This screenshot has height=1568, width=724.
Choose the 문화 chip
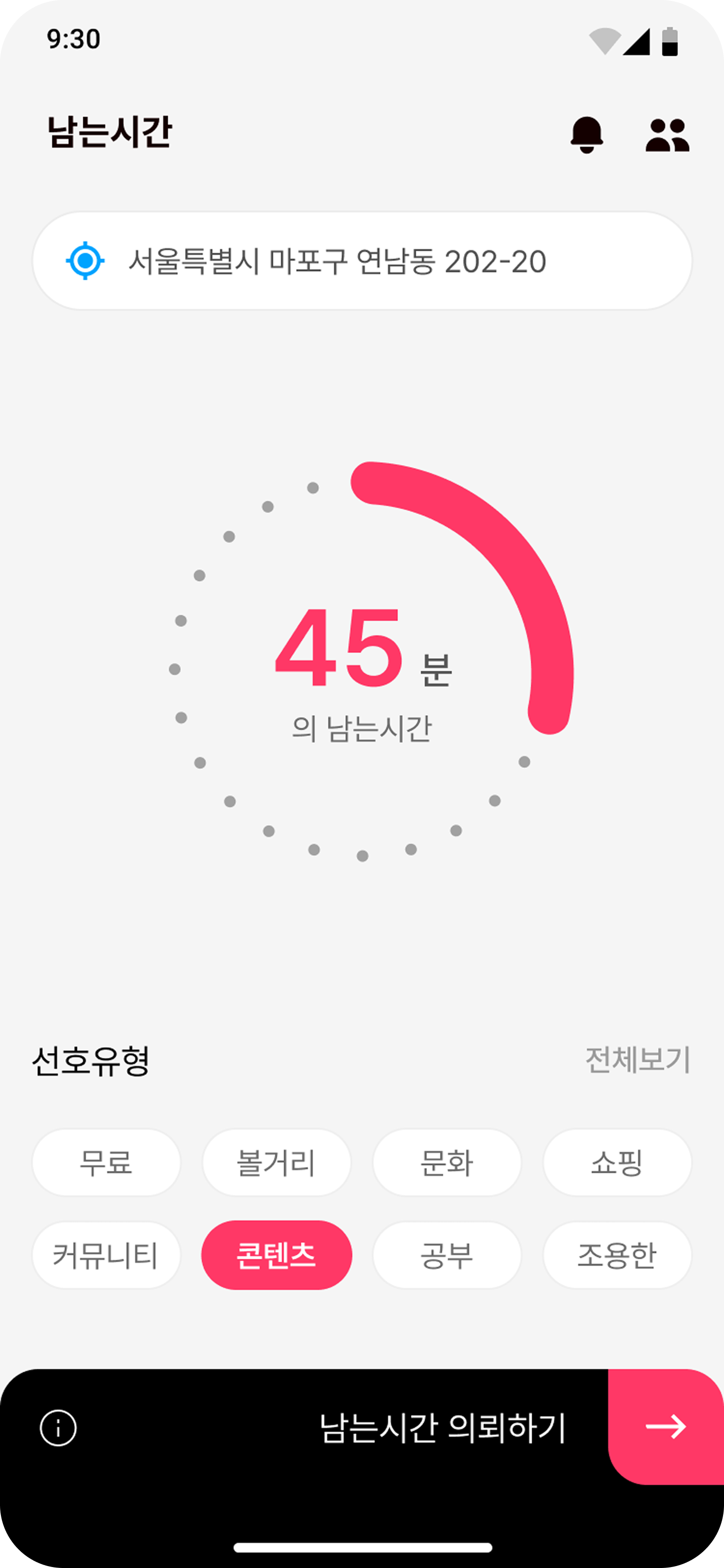pyautogui.click(x=447, y=1162)
